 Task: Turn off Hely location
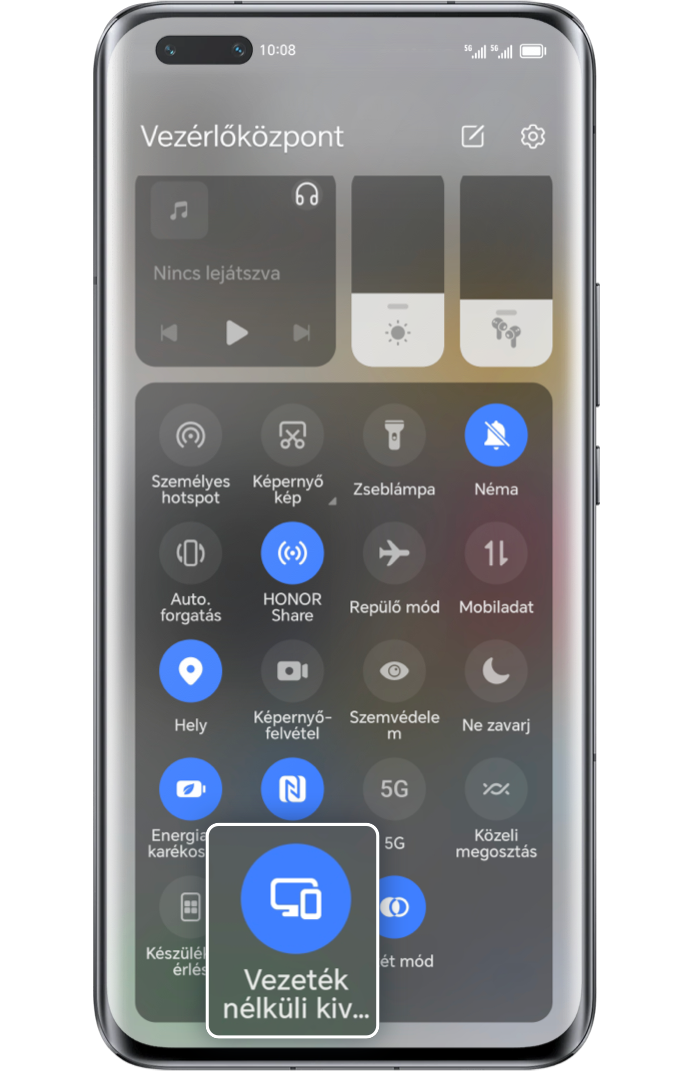tap(190, 671)
